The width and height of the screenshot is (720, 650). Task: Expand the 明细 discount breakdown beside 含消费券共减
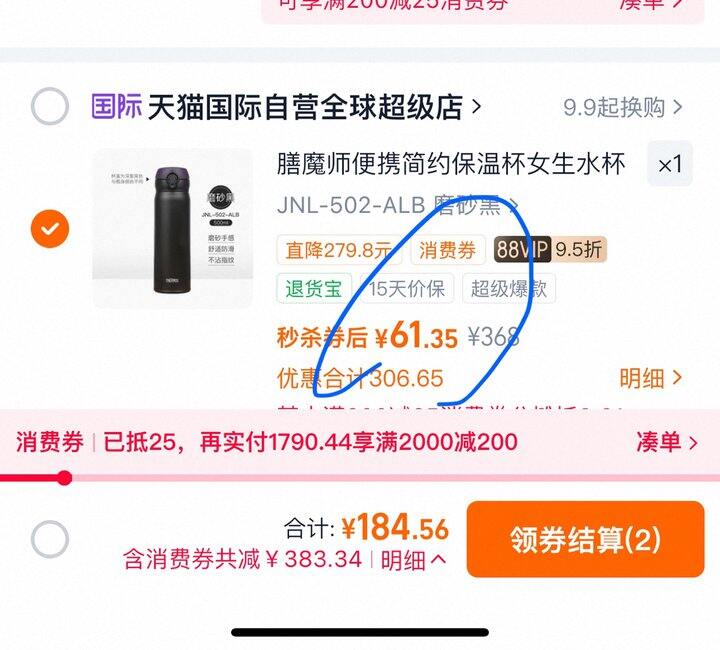pyautogui.click(x=413, y=559)
